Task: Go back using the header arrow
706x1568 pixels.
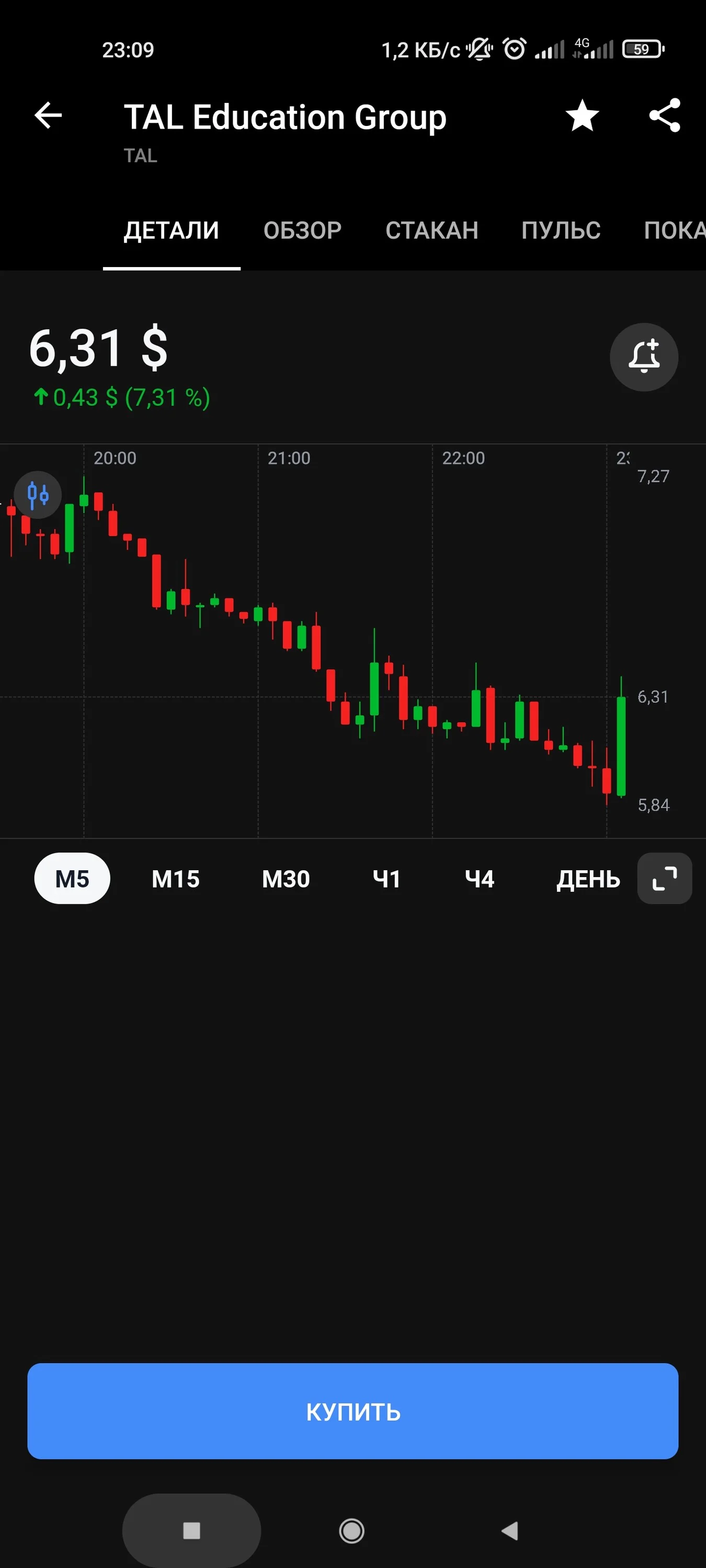Action: point(48,116)
